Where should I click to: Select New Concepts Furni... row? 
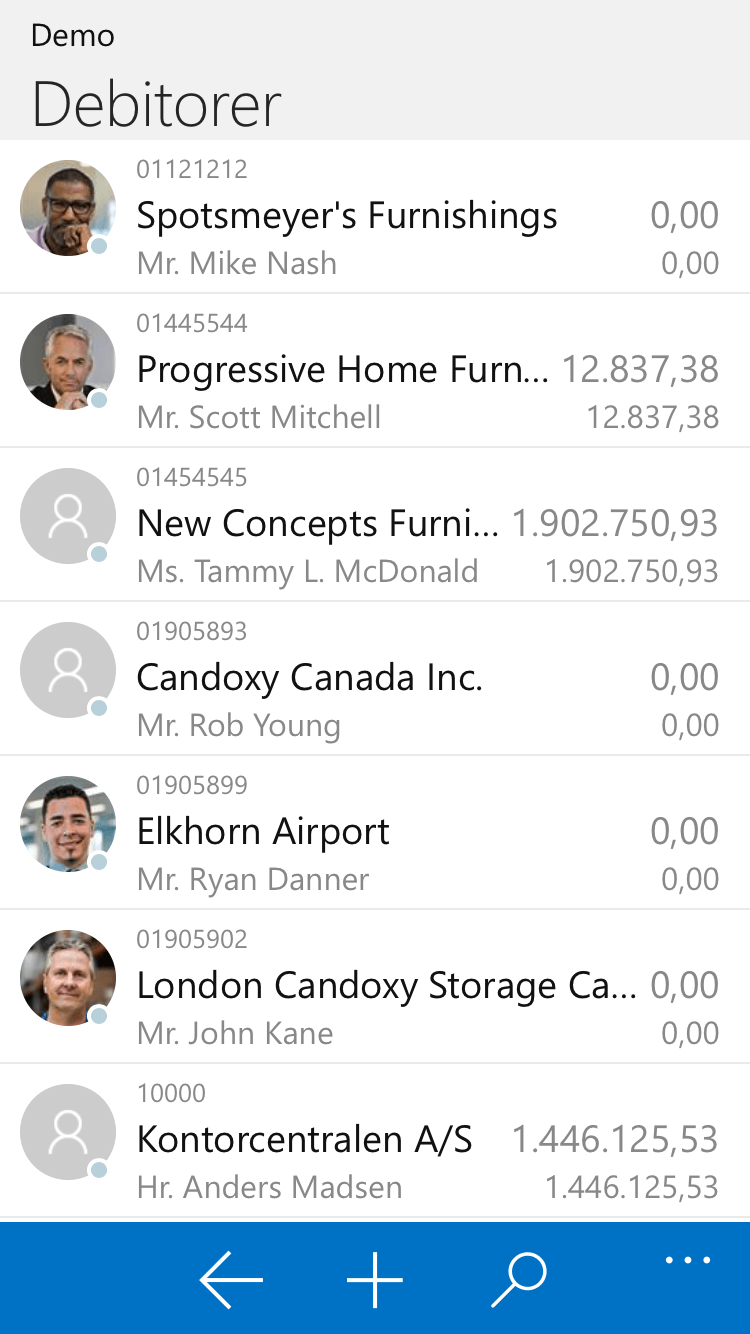pyautogui.click(x=375, y=524)
